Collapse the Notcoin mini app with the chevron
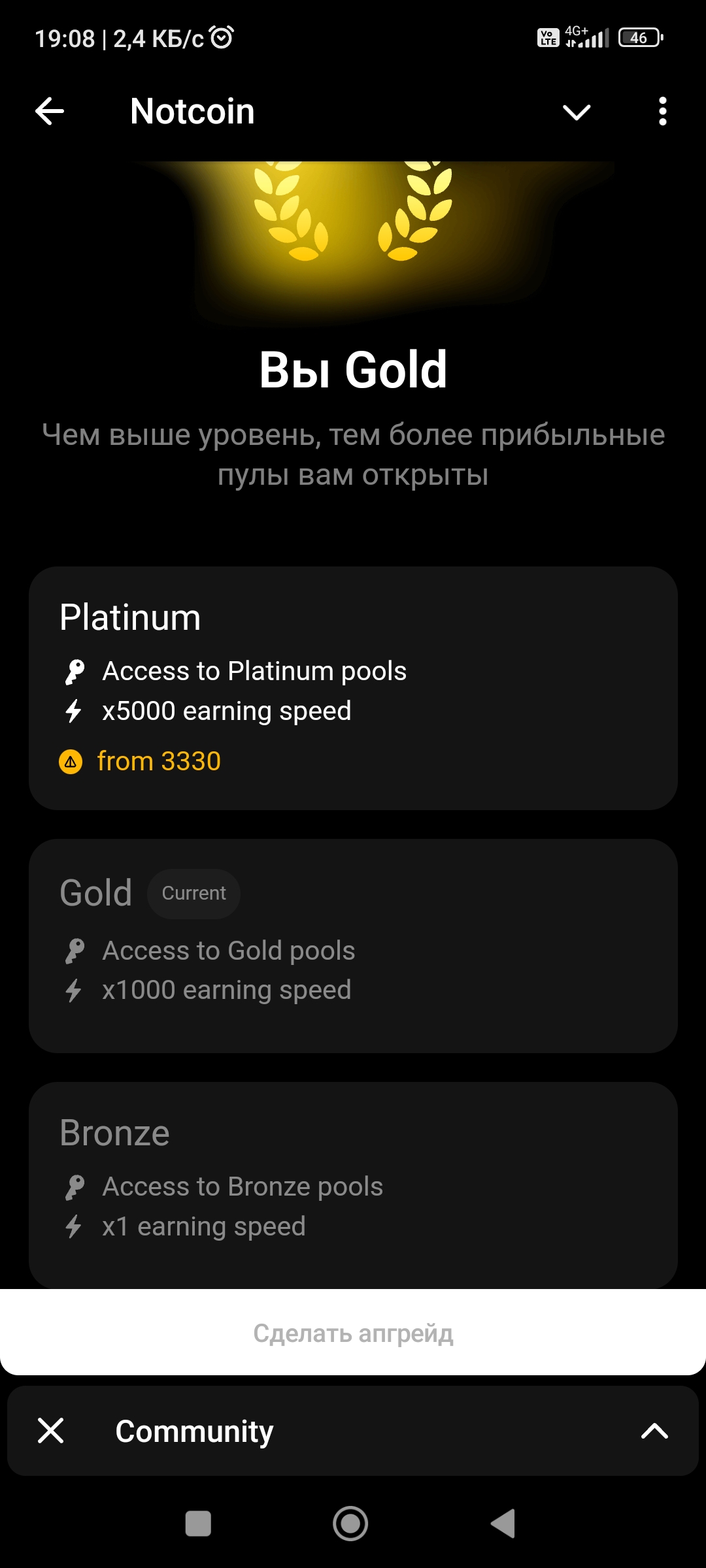The image size is (706, 1568). point(577,112)
